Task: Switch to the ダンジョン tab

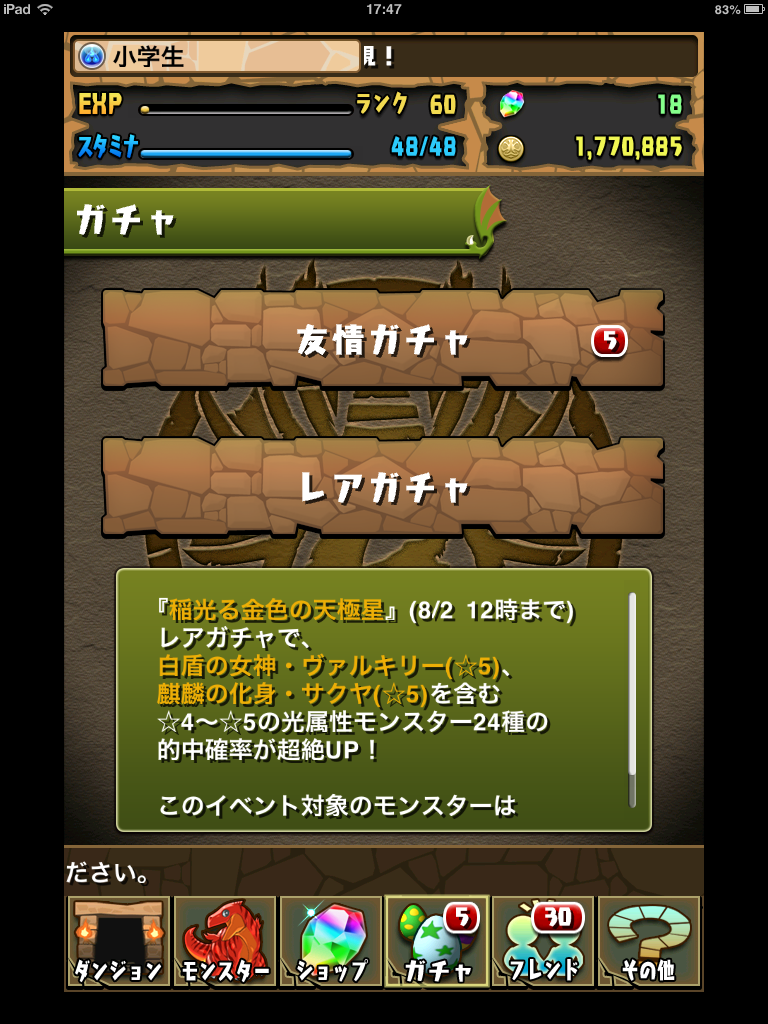Action: (x=118, y=942)
